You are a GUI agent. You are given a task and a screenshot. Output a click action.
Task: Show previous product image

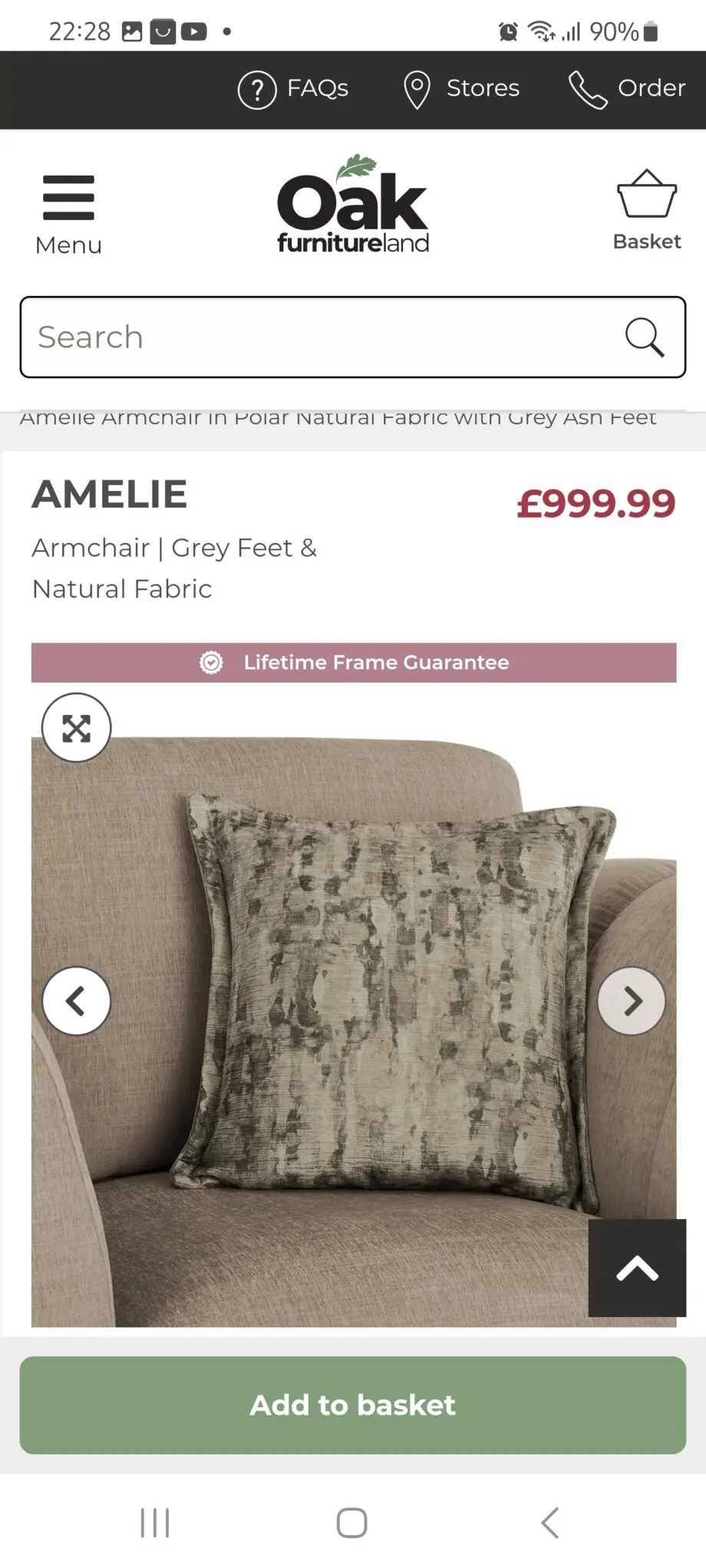coord(76,1001)
